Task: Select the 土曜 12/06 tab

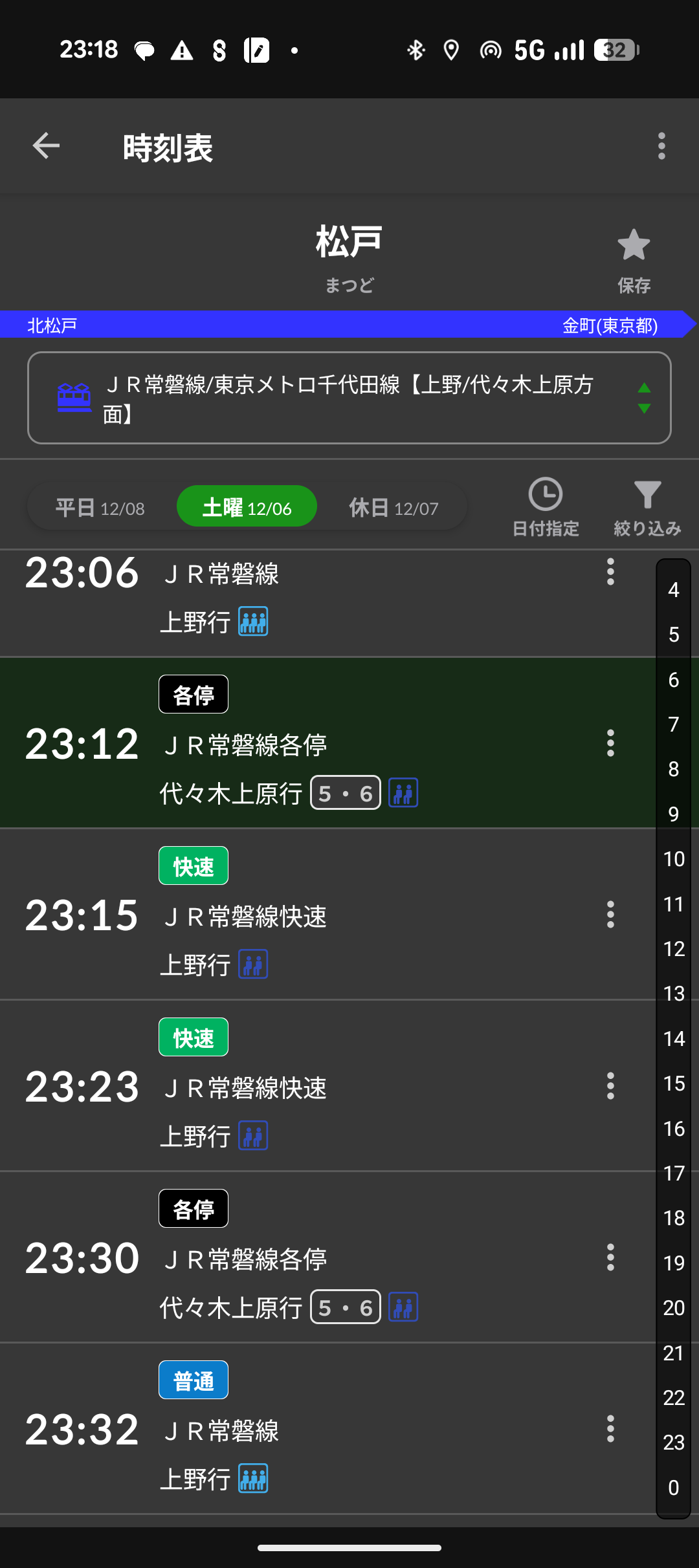Action: (247, 508)
